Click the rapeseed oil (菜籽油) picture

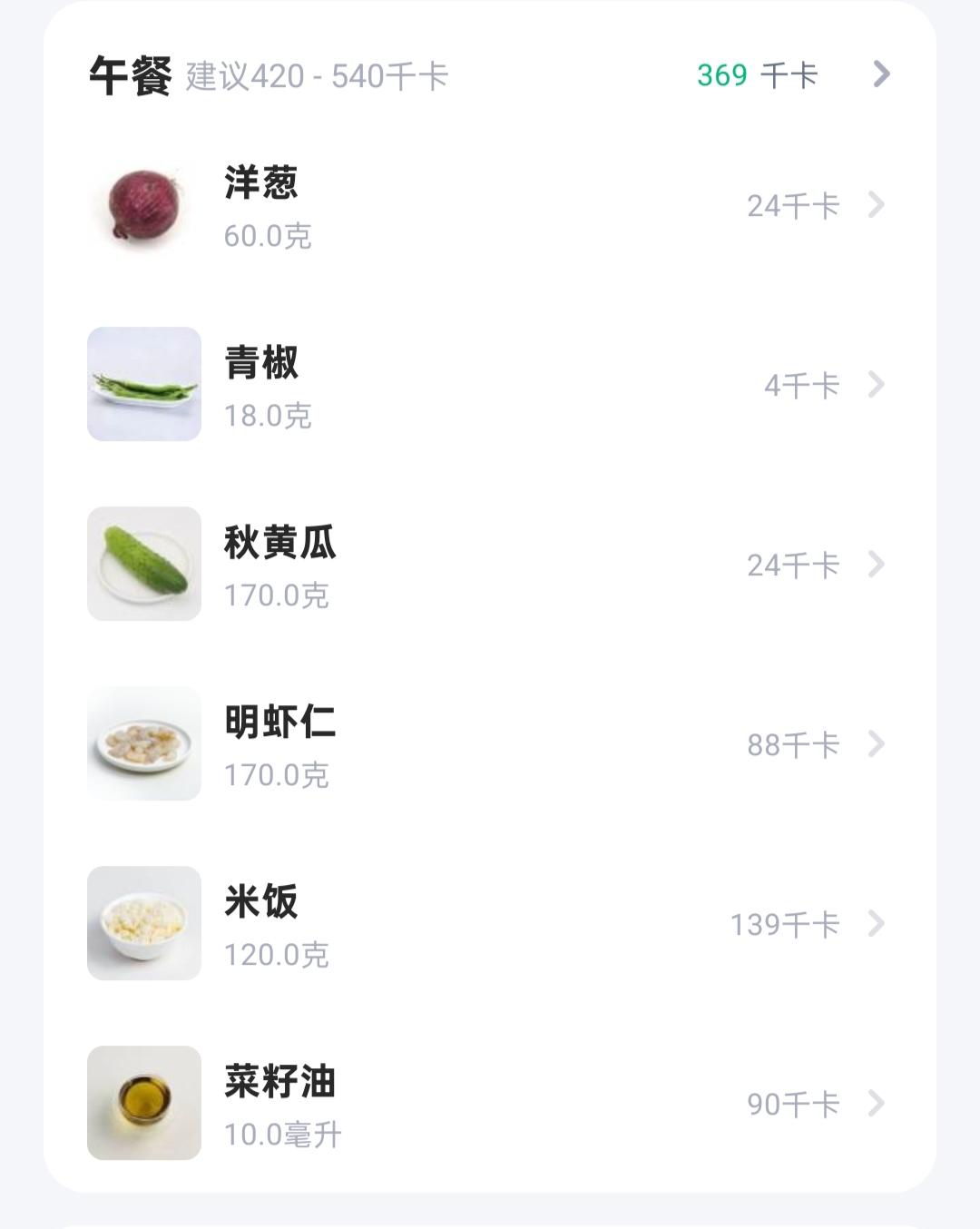point(145,1102)
